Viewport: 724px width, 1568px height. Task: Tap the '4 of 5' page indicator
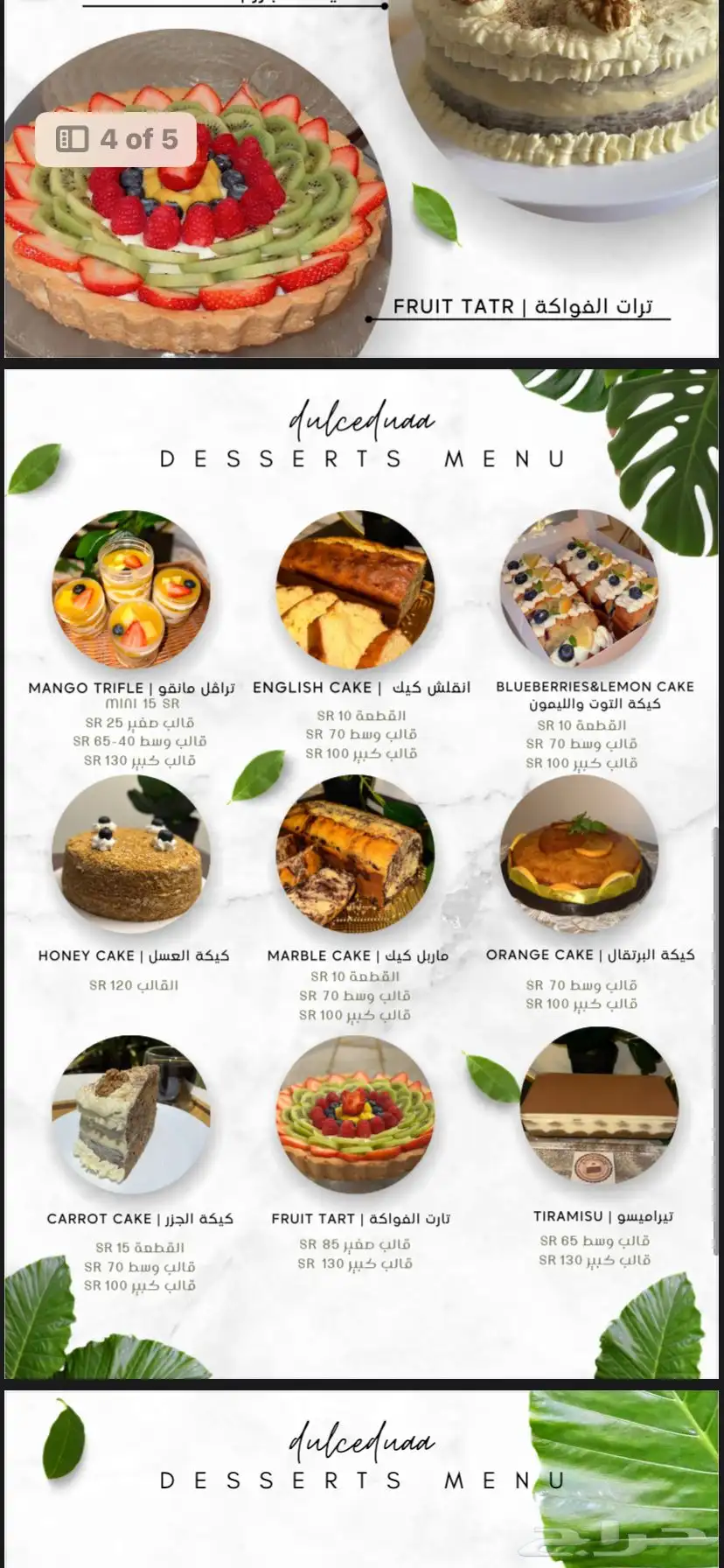[x=117, y=139]
